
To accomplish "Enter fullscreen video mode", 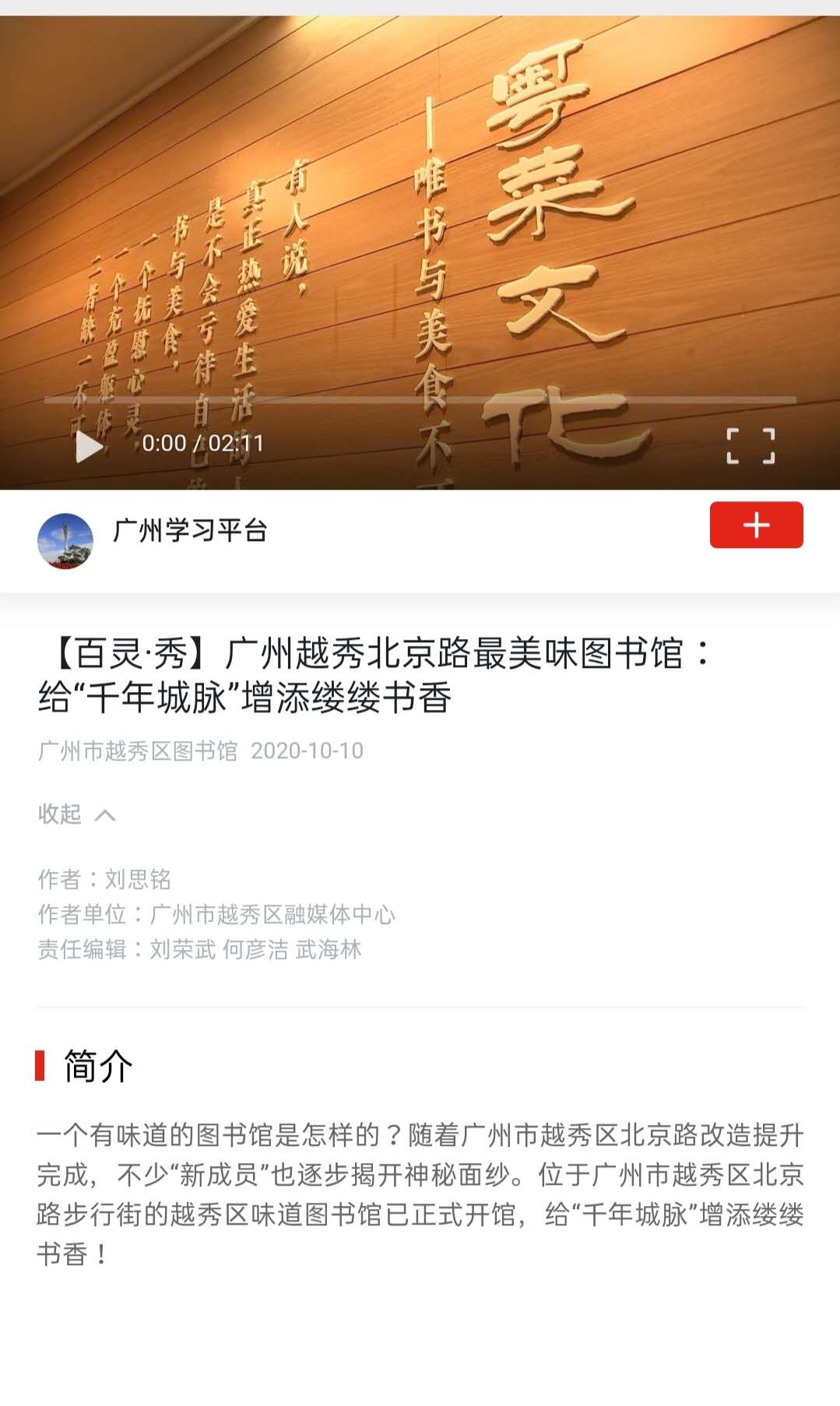I will pos(750,446).
